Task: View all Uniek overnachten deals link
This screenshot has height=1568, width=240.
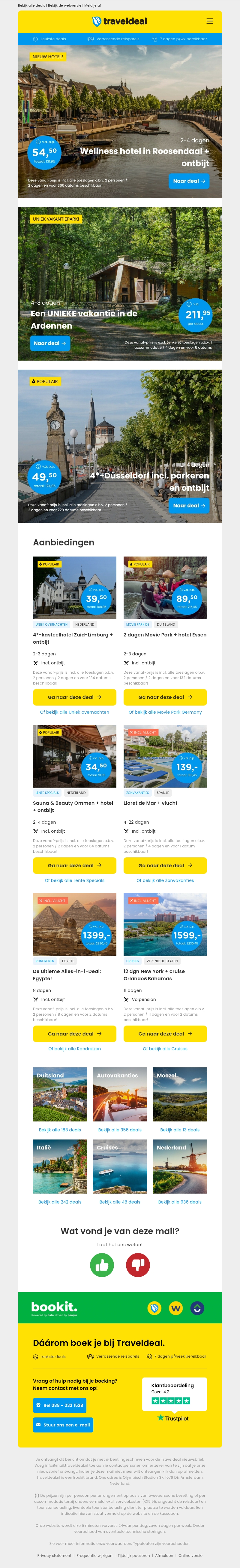Action: 75,712
